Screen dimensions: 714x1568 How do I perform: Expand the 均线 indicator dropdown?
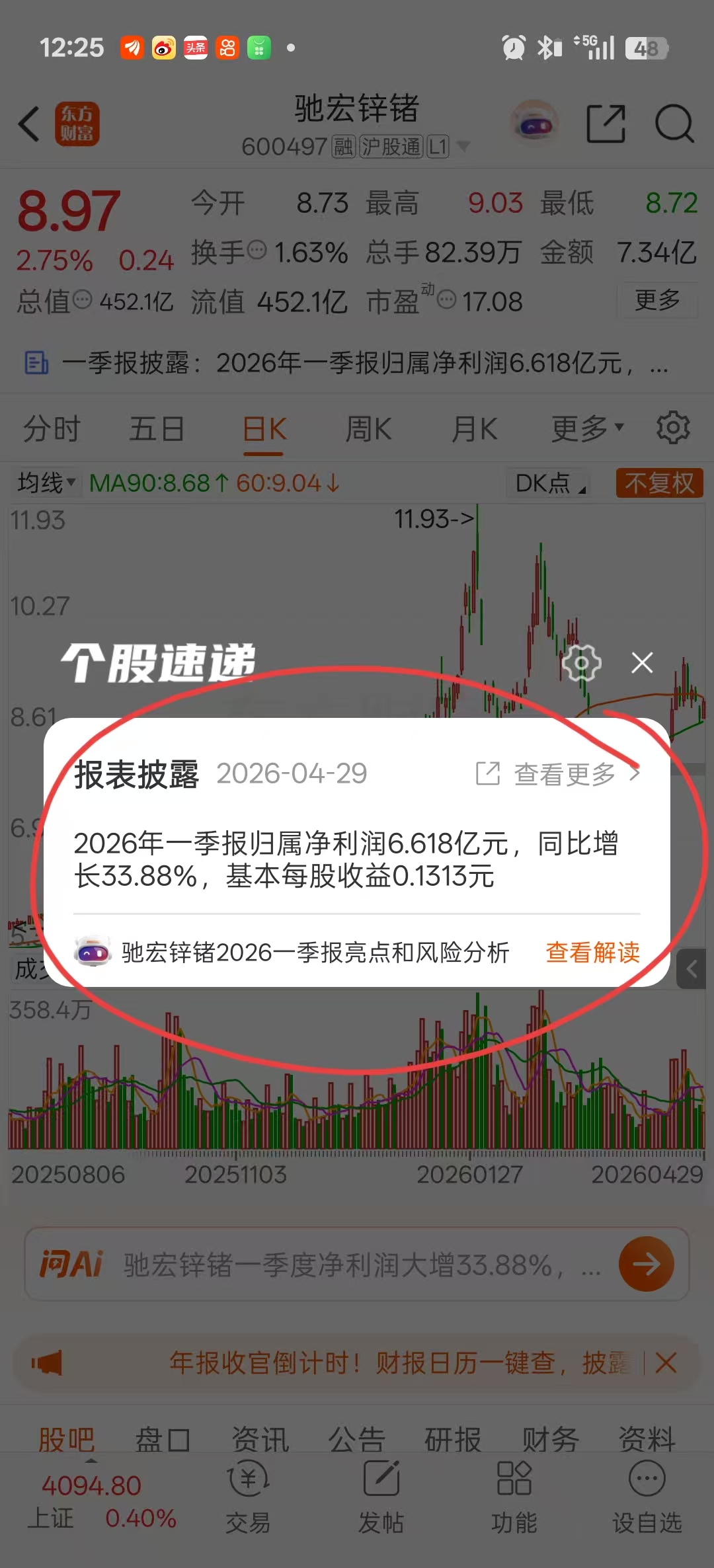pyautogui.click(x=46, y=483)
